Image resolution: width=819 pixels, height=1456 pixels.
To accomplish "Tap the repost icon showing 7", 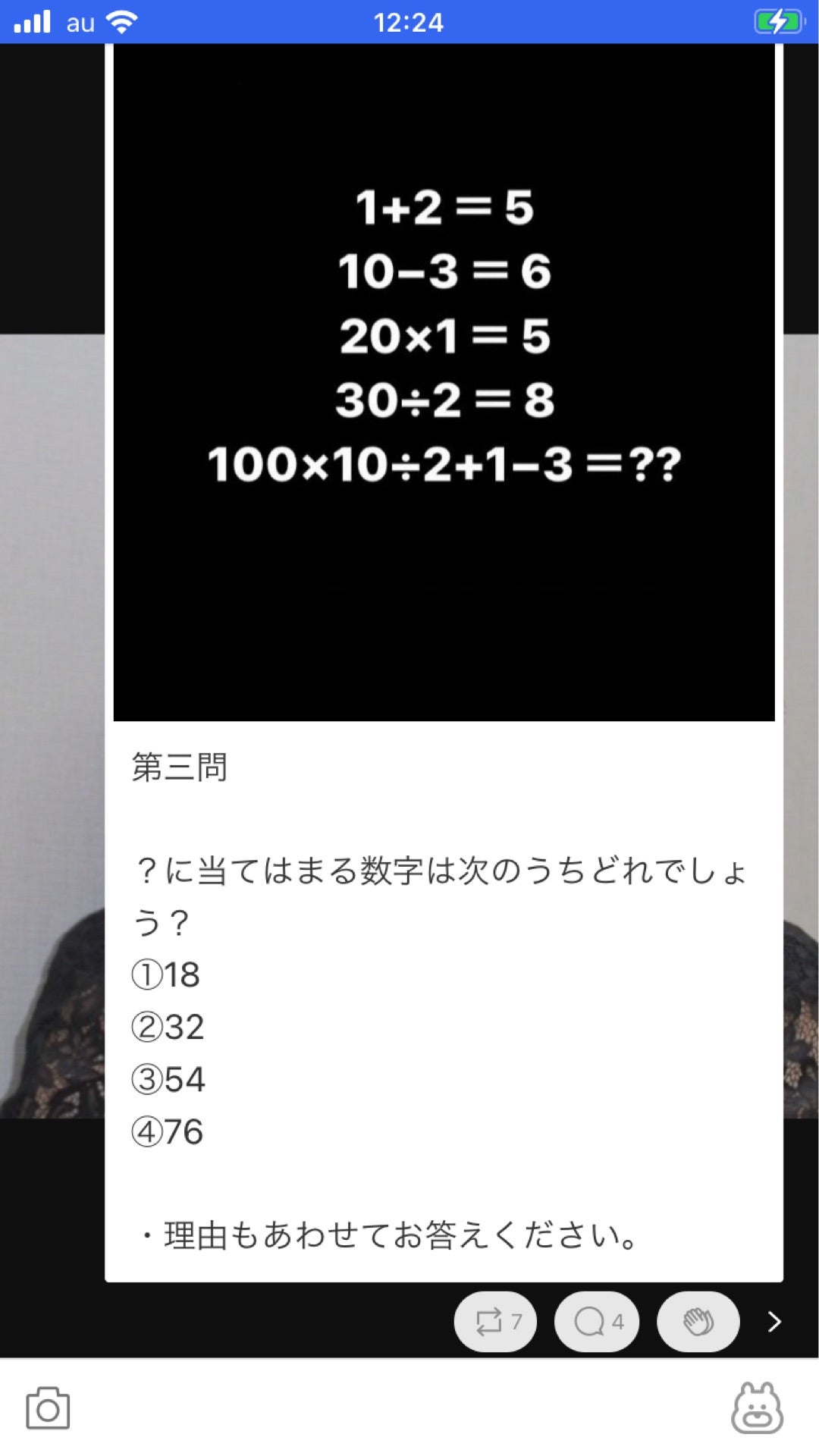I will pos(494,1322).
